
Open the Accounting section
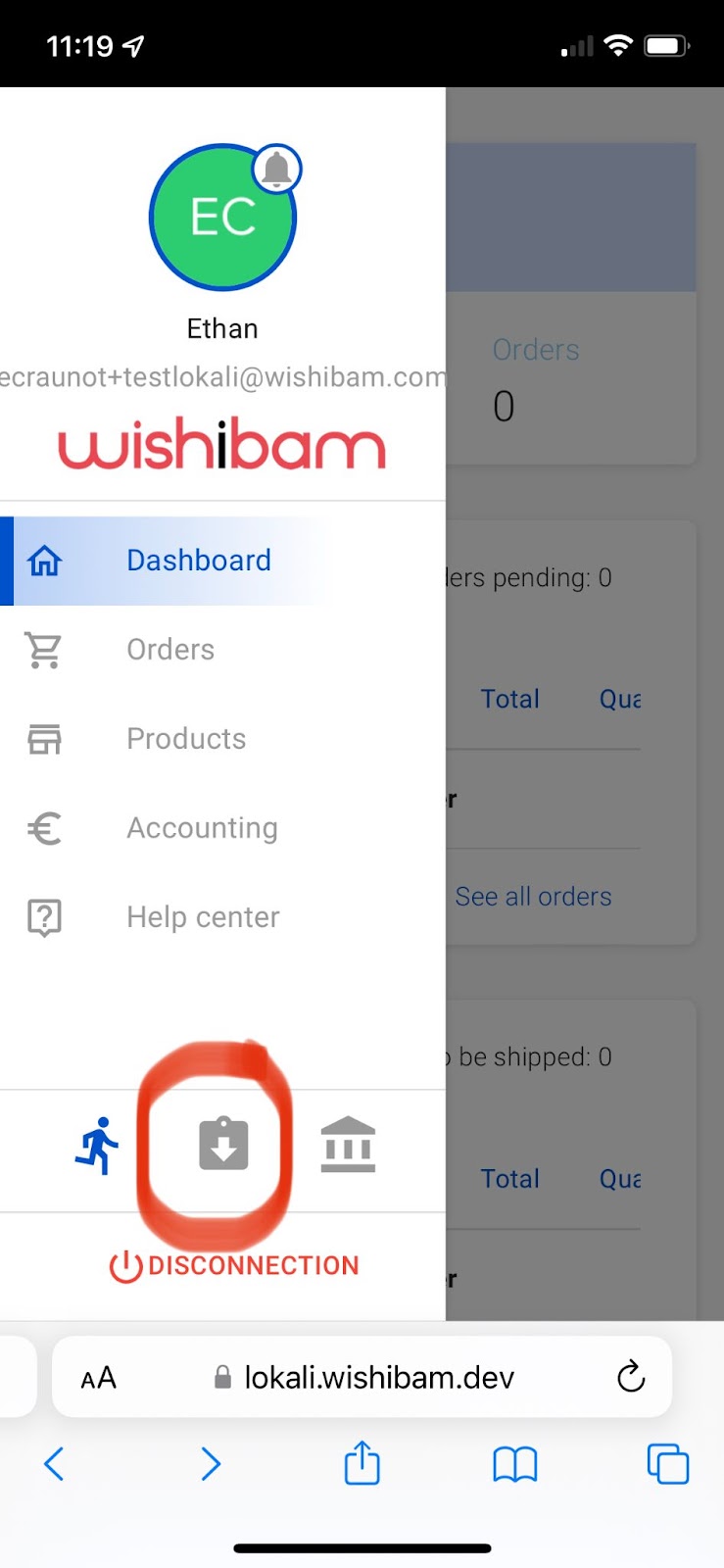[222, 828]
